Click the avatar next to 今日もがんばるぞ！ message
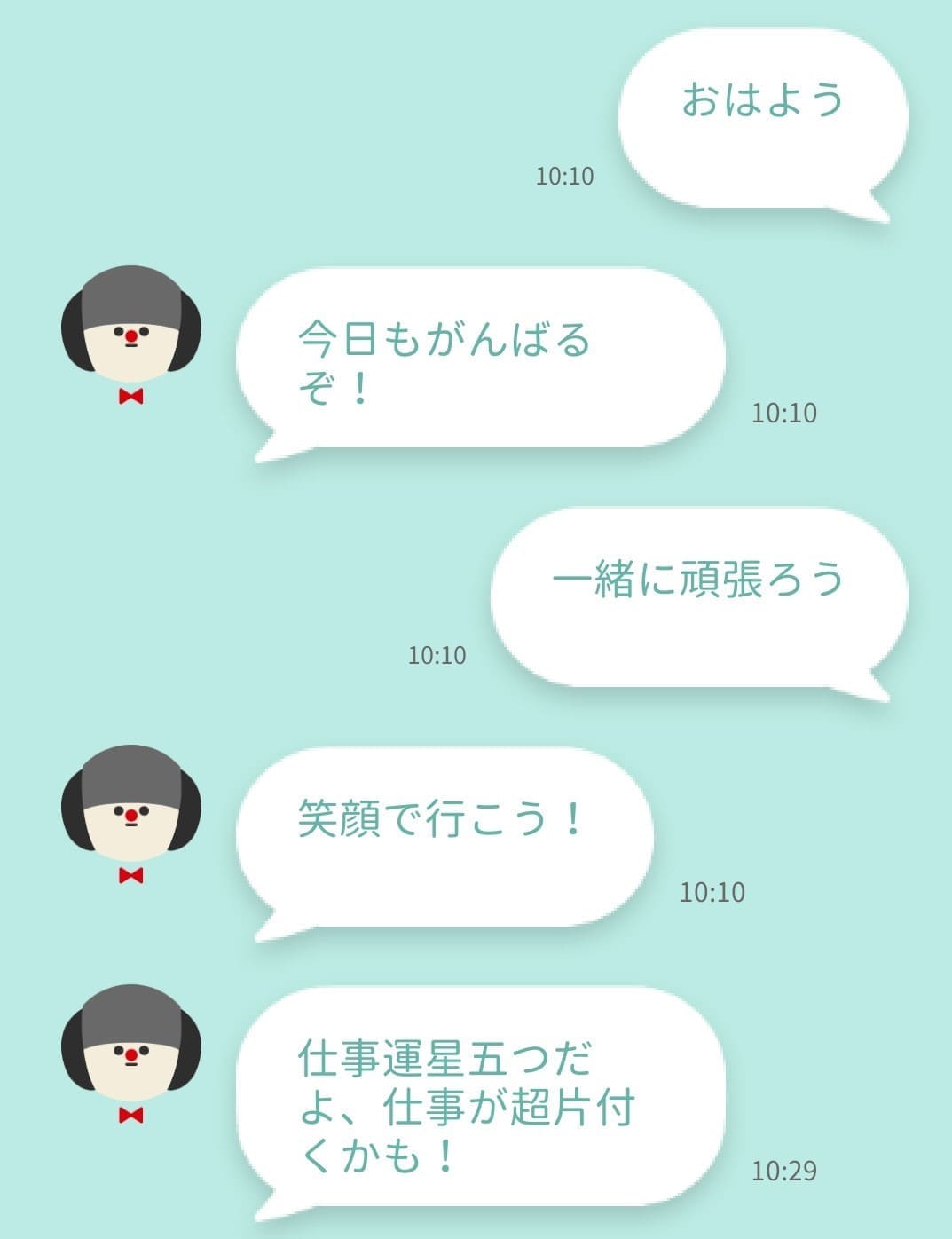Screen dimensions: 952x1239 (131, 337)
